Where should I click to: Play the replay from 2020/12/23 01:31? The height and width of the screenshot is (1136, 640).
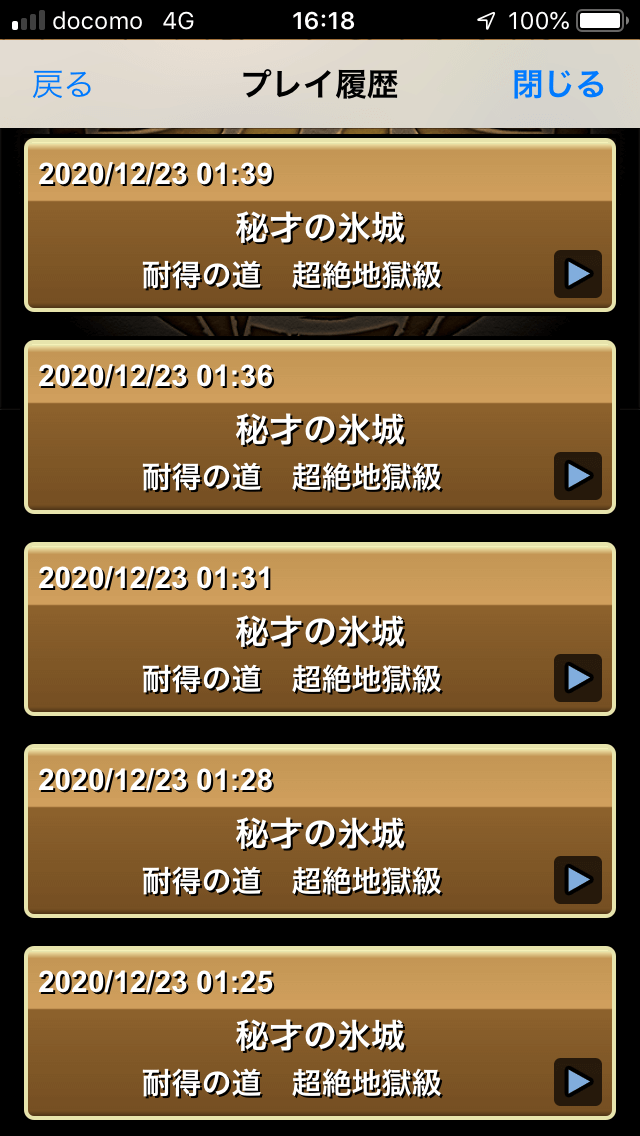pos(578,678)
